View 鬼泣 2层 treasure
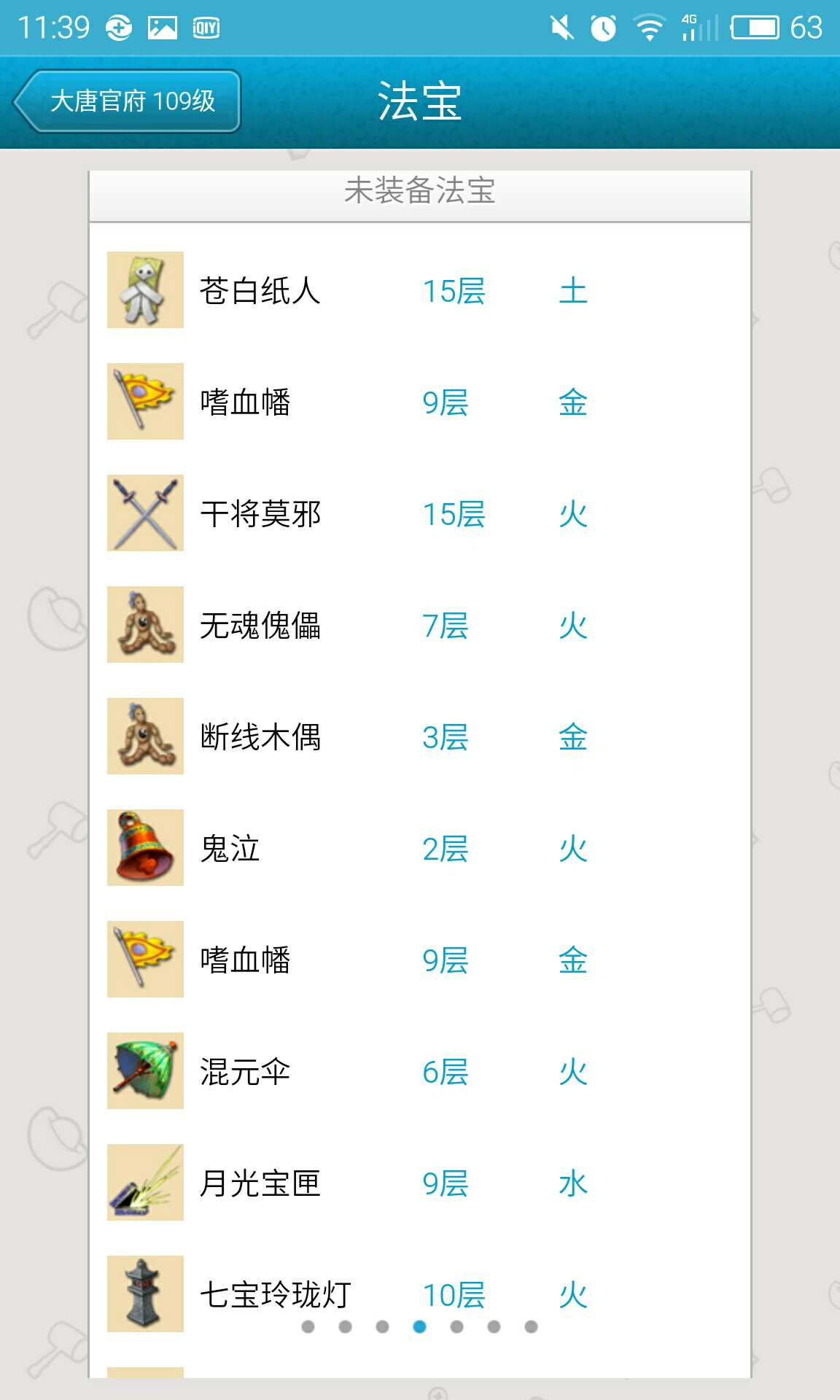840x1400 pixels. (419, 848)
